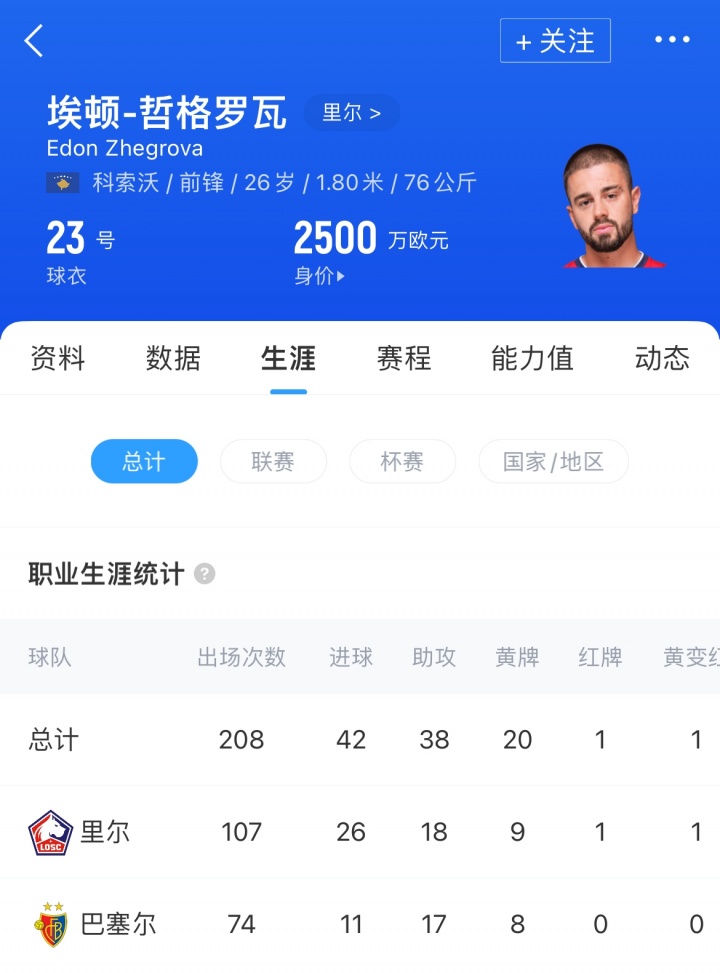Open the help icon next to 职业生涯统计
The height and width of the screenshot is (973, 720).
pyautogui.click(x=205, y=574)
